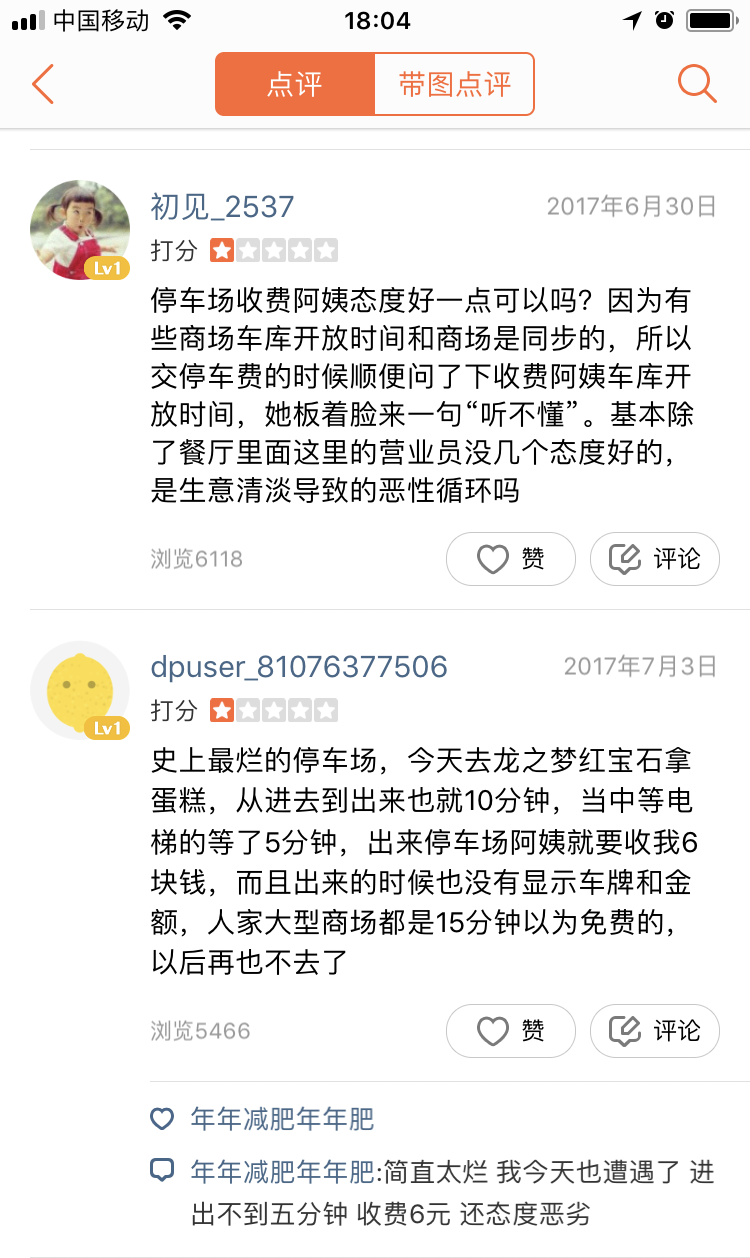This screenshot has width=750, height=1258.
Task: Comment on dpuser_81076377506's review
Action: (x=654, y=1030)
